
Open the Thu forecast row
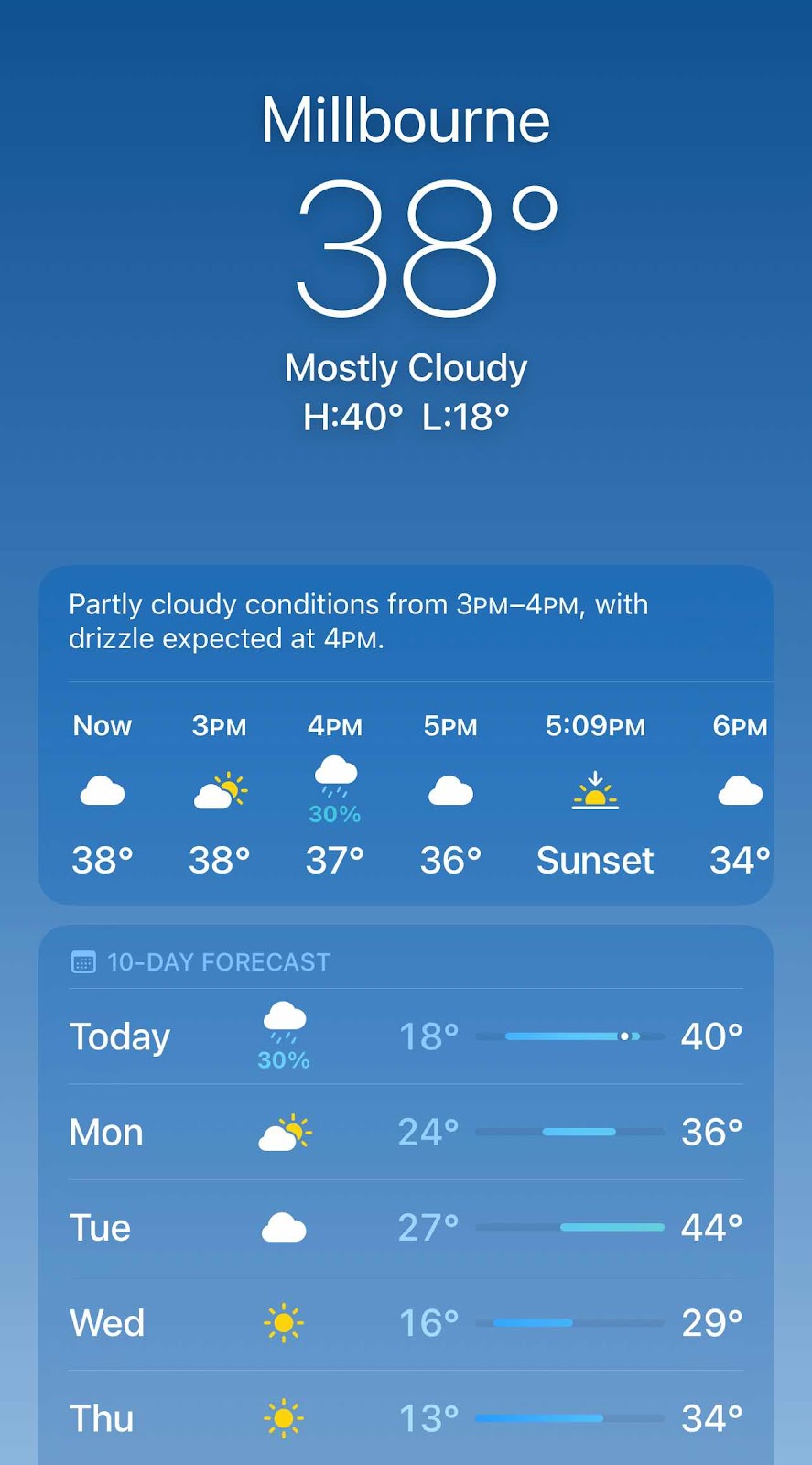click(406, 1418)
